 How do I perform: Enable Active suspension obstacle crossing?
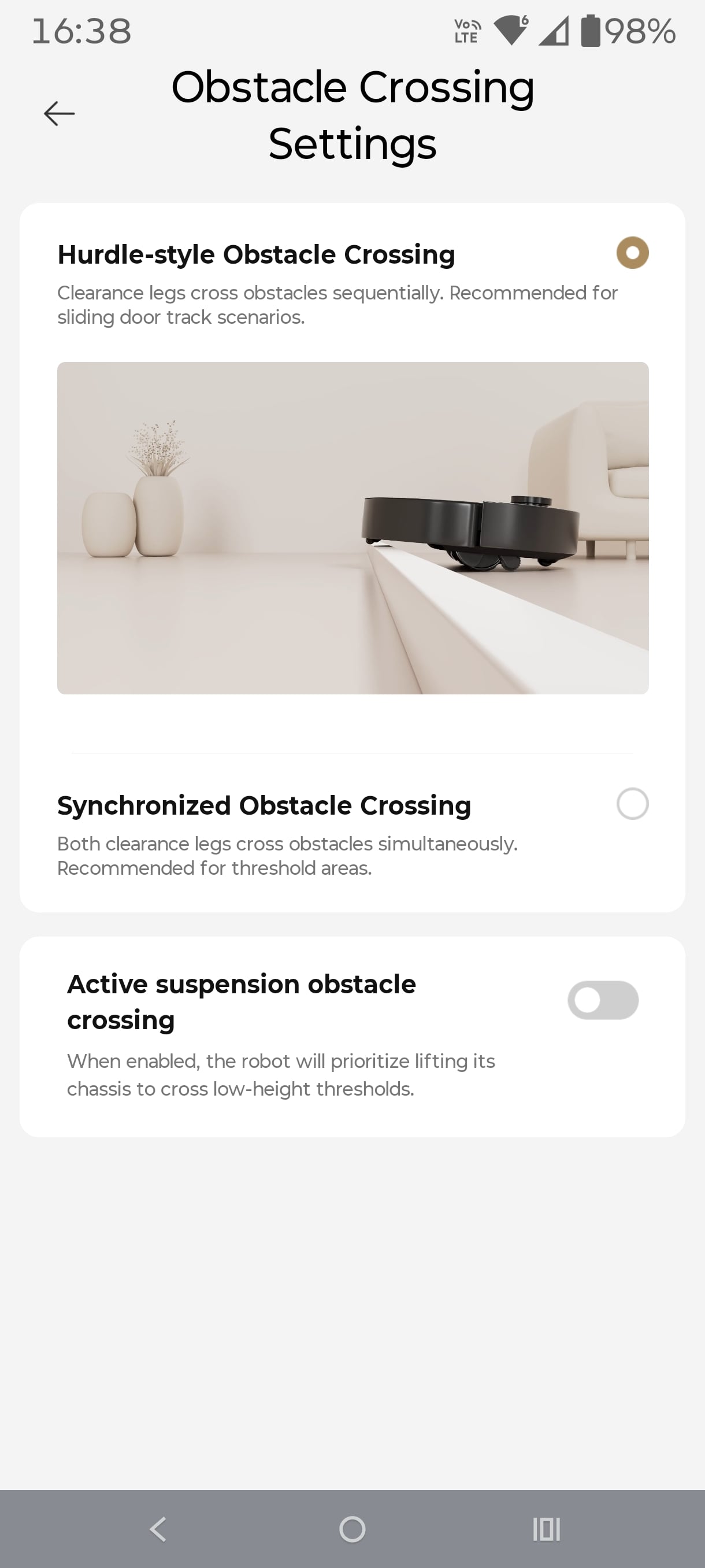[602, 1000]
